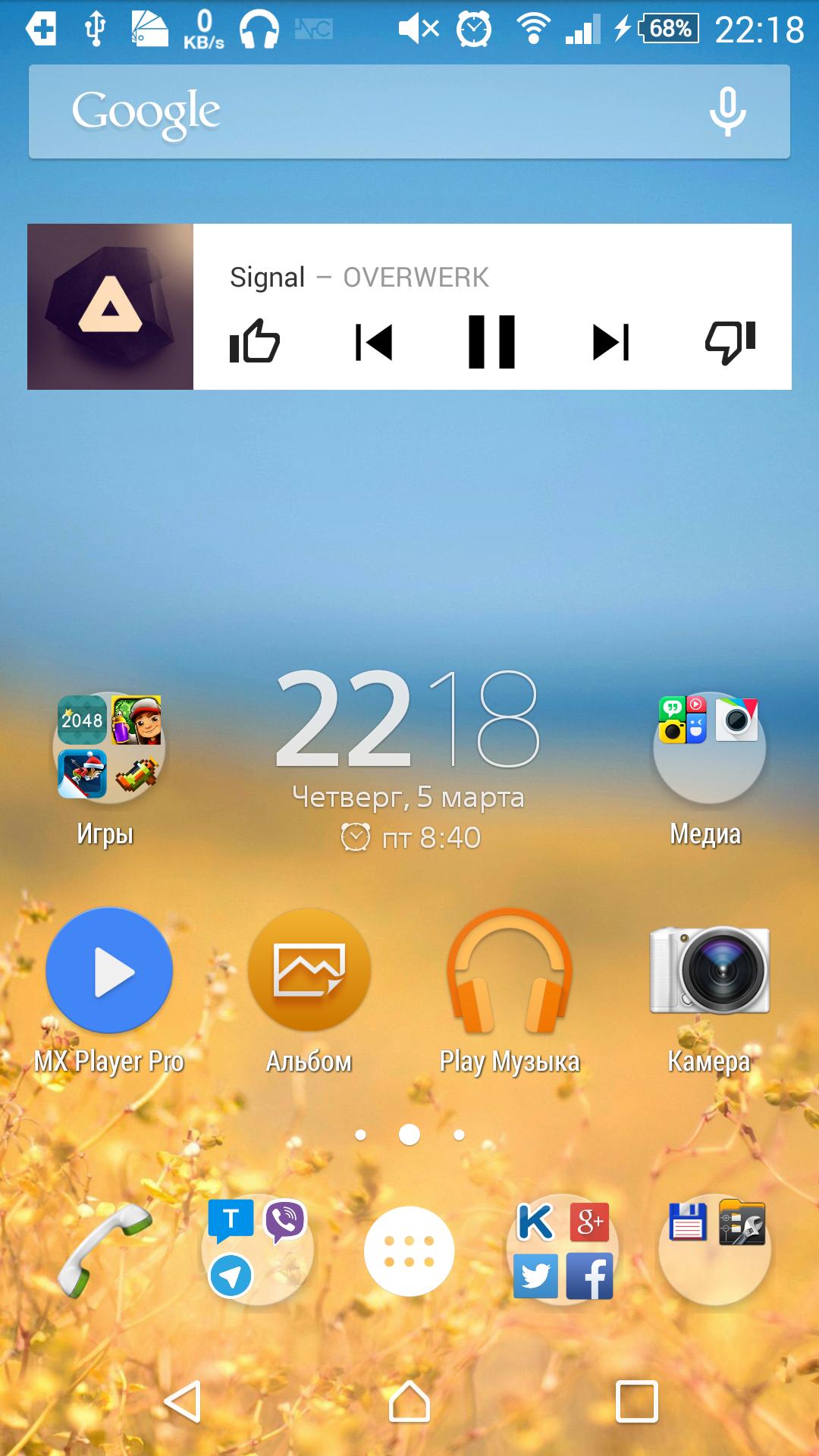This screenshot has height=1456, width=819.
Task: Open the Игры games folder
Action: tap(109, 748)
